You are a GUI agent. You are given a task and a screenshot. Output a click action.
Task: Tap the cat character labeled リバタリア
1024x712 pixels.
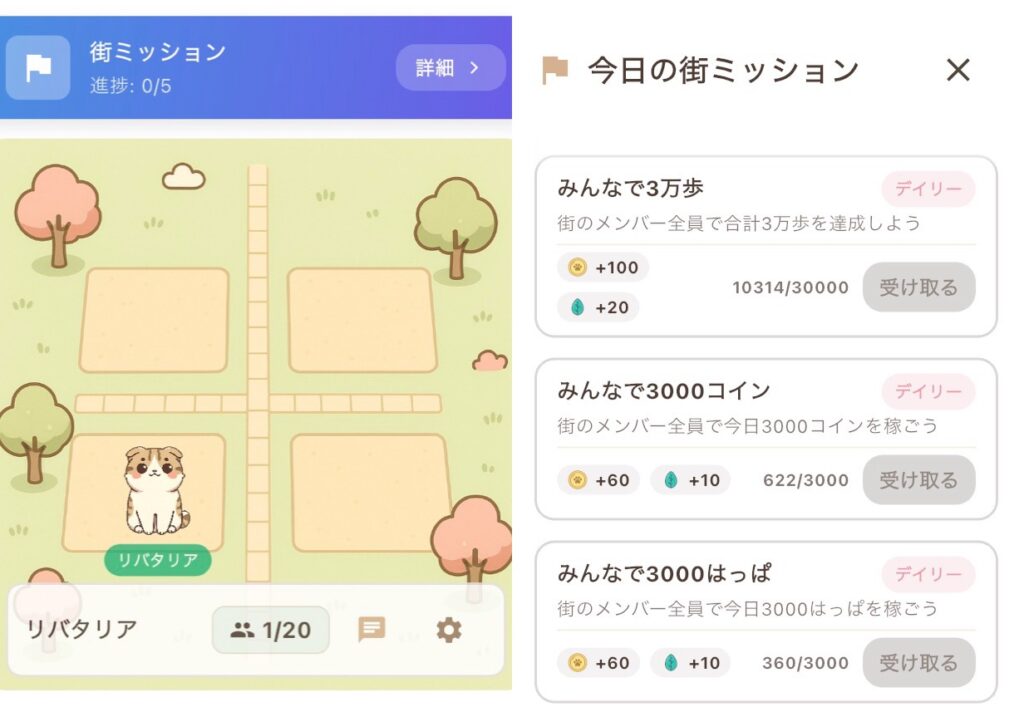pyautogui.click(x=157, y=492)
